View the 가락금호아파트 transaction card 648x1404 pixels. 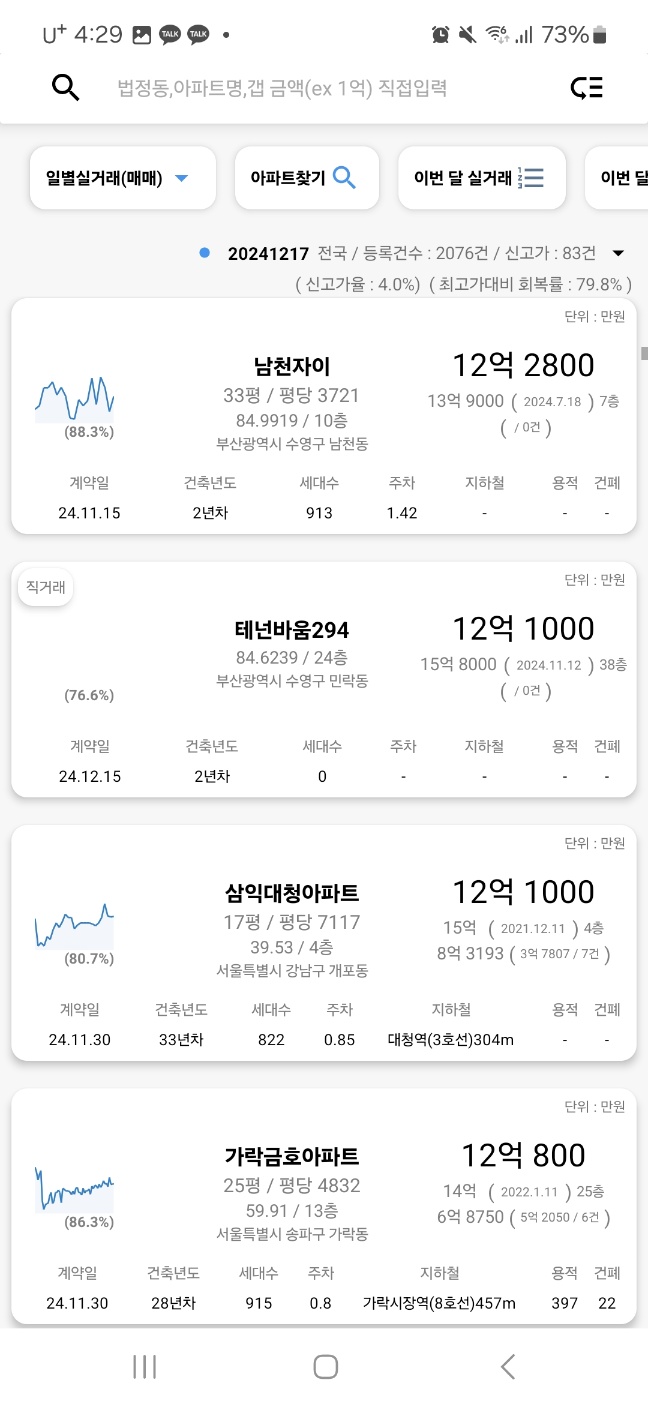click(x=324, y=1207)
